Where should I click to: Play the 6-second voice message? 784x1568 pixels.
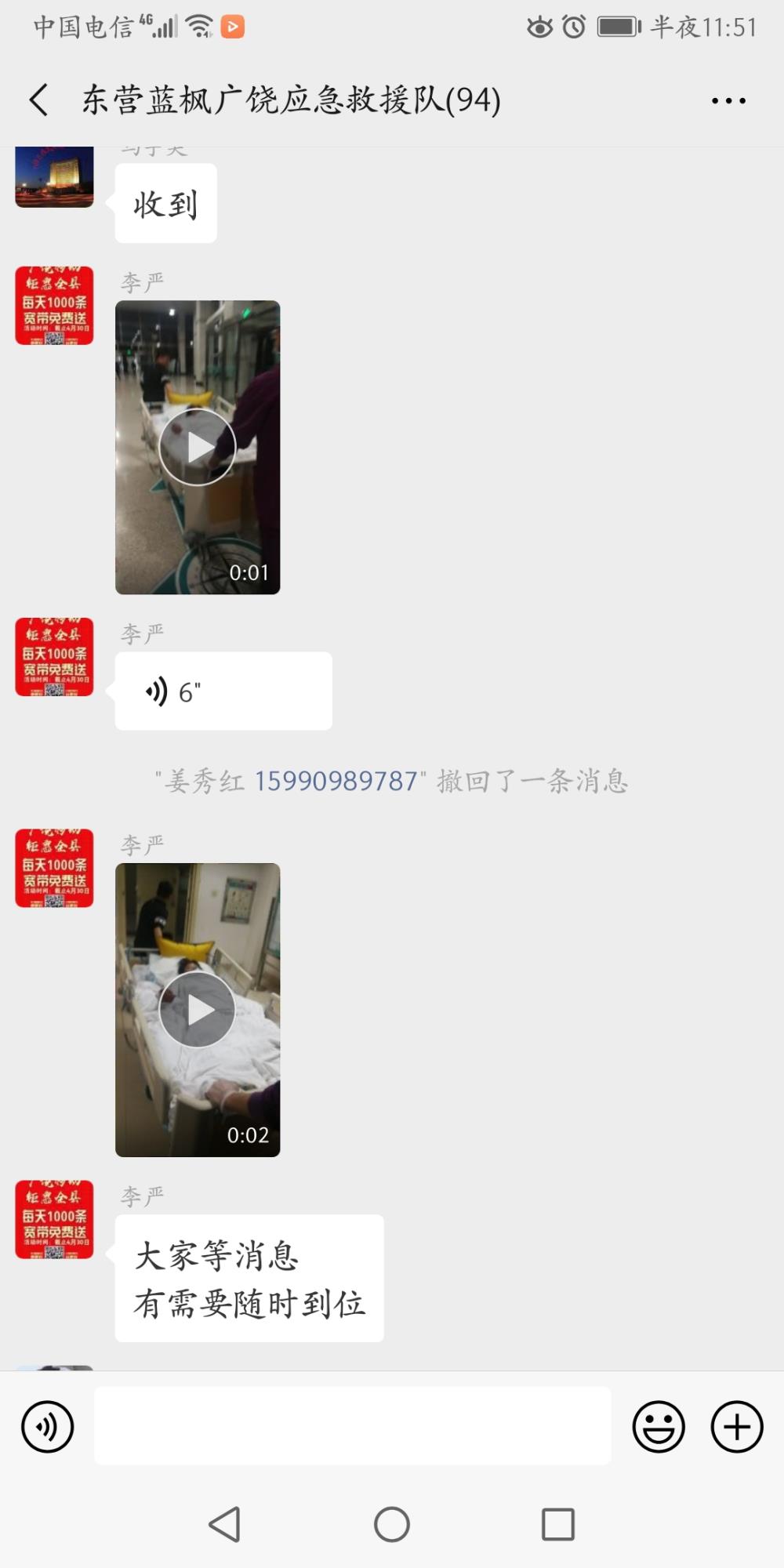pos(223,691)
